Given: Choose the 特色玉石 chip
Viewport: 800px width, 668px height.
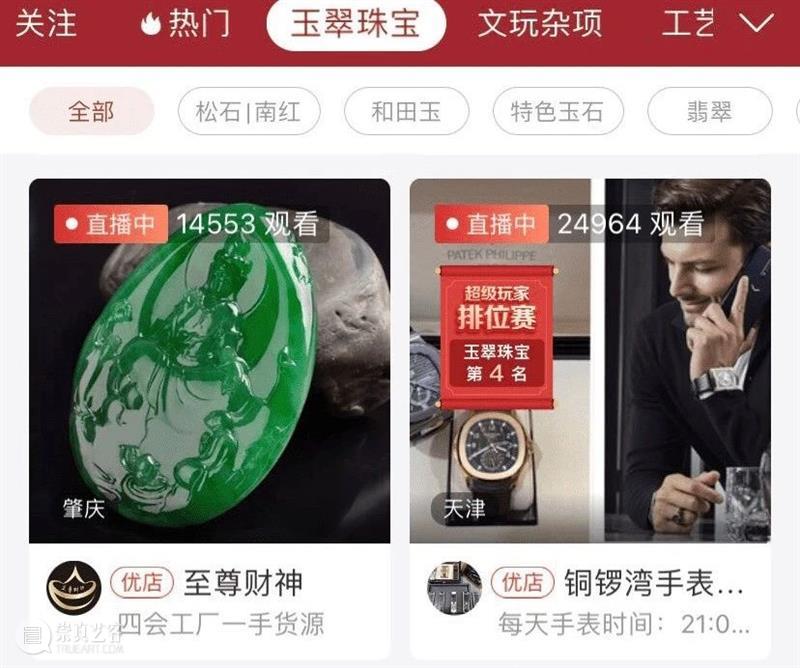Looking at the screenshot, I should point(558,111).
